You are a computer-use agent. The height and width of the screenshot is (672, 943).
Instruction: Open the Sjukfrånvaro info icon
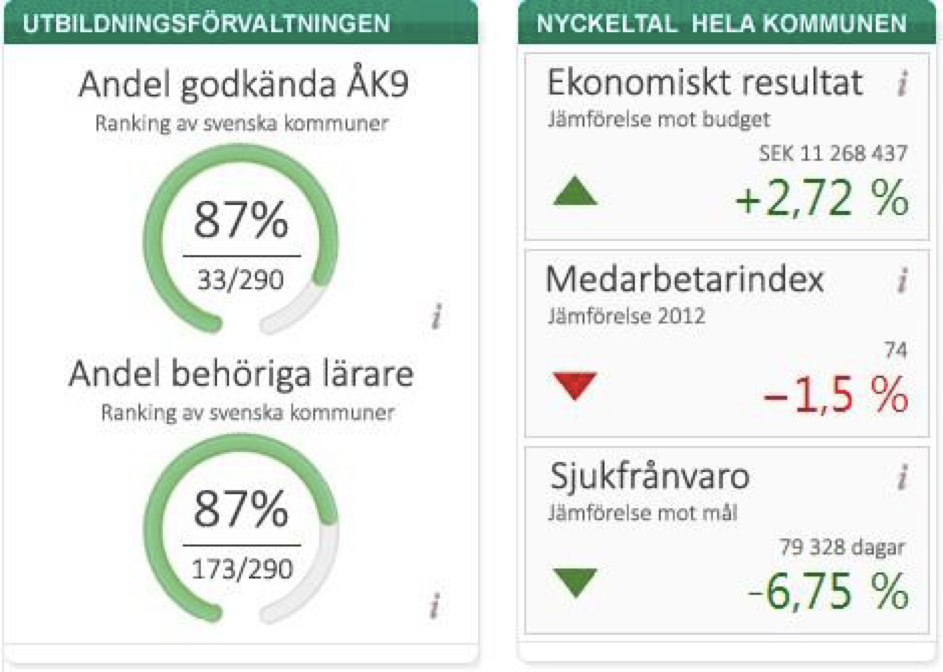click(x=901, y=479)
